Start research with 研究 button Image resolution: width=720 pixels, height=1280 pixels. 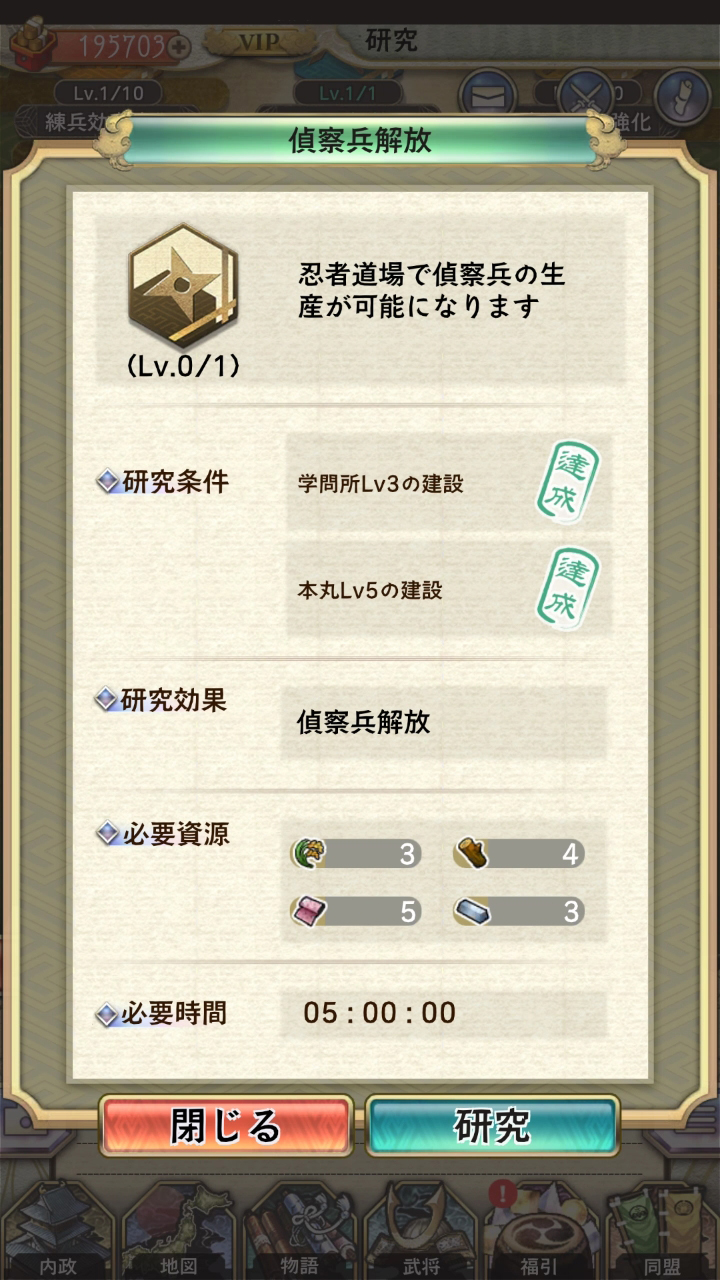click(x=492, y=1126)
